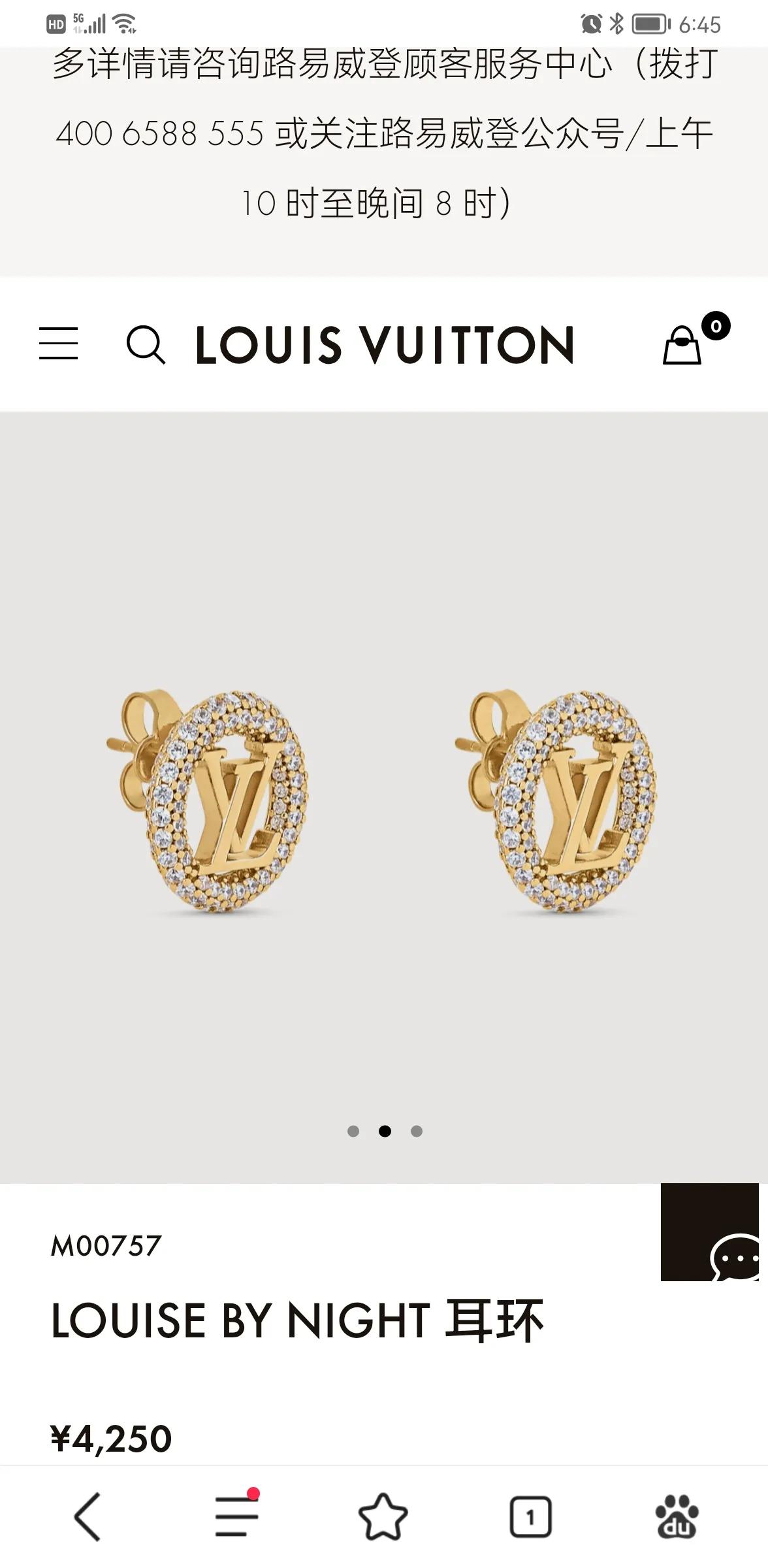This screenshot has height=1568, width=768.
Task: Go to Louis Vuitton homepage logo
Action: (x=385, y=344)
